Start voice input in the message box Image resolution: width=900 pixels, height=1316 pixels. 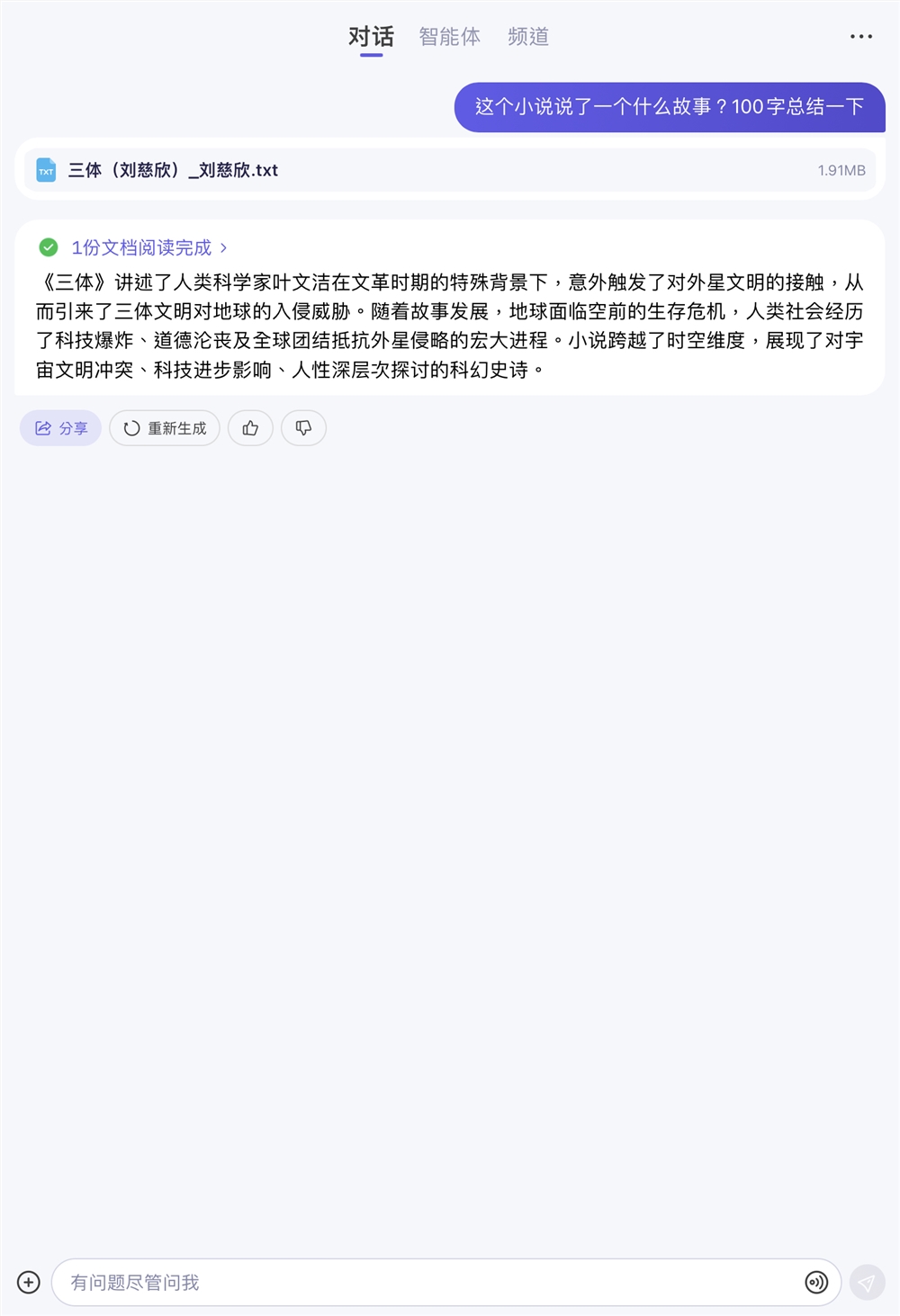pyautogui.click(x=816, y=1282)
